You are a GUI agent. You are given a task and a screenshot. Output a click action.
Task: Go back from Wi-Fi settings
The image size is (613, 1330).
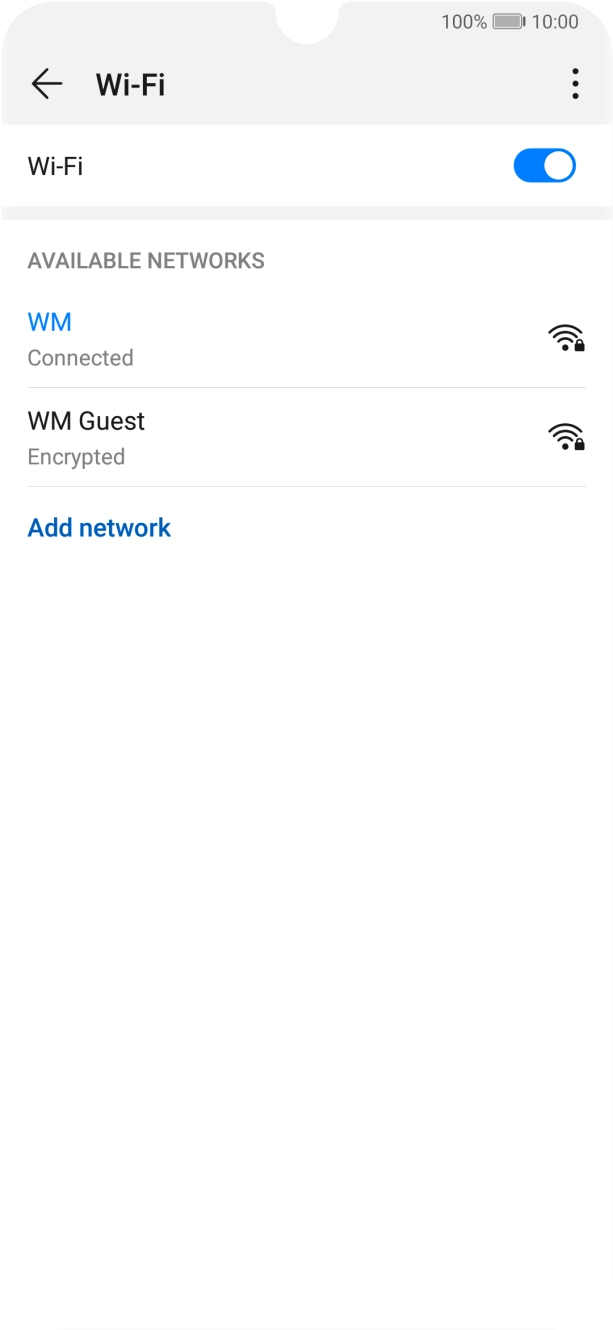[47, 84]
